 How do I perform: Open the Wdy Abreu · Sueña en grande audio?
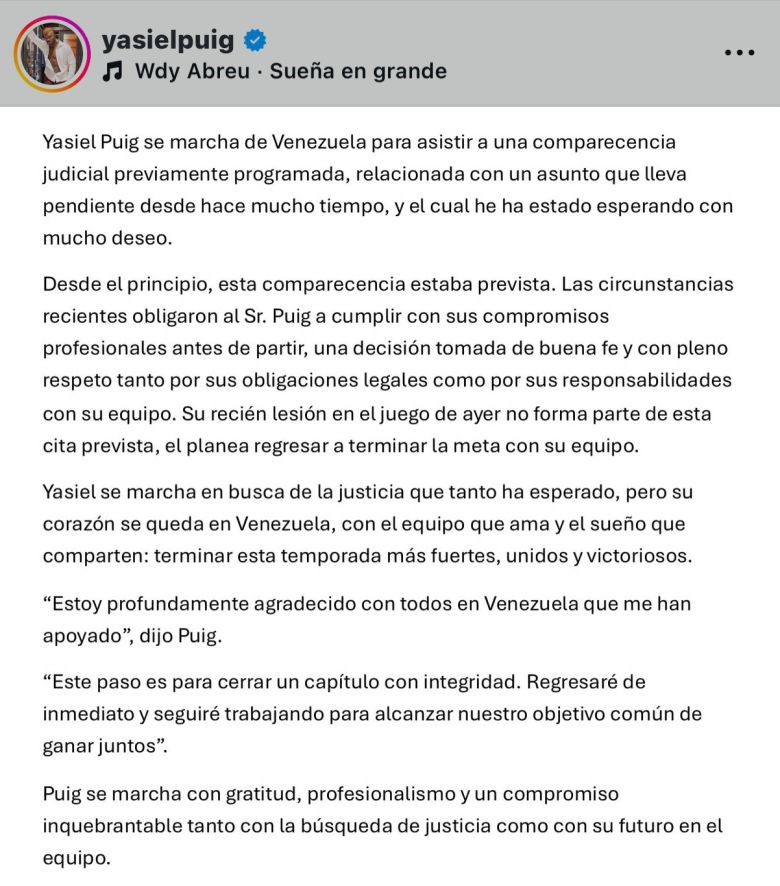coord(285,71)
